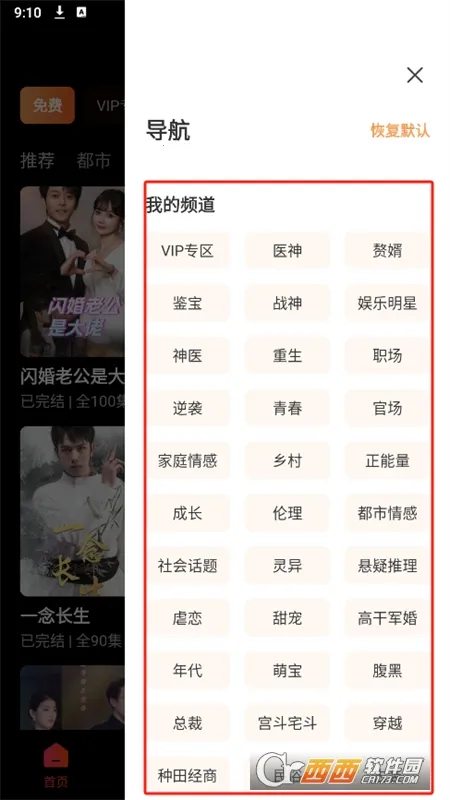Open the 总裁 channel

(187, 723)
